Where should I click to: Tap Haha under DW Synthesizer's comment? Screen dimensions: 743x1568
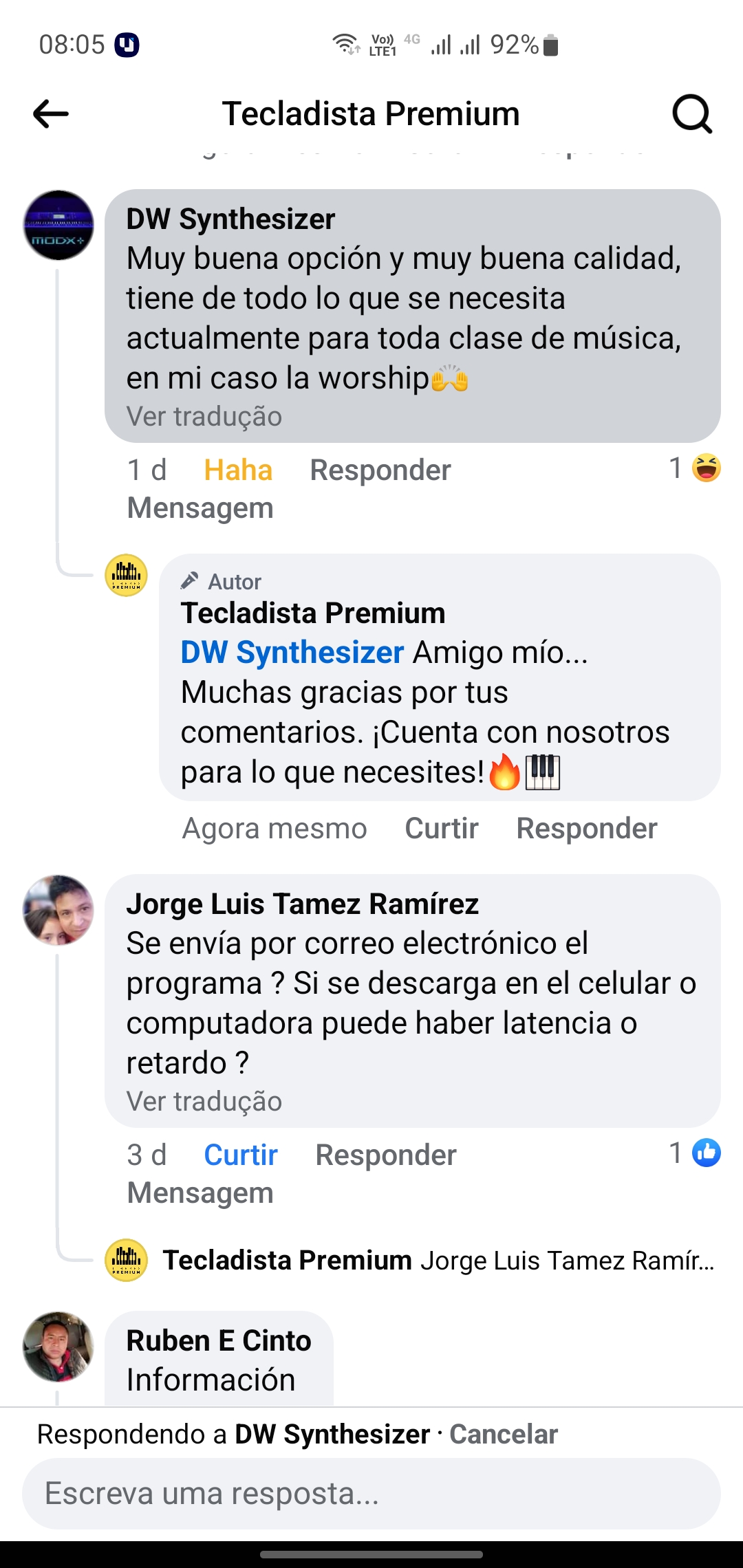pyautogui.click(x=238, y=470)
